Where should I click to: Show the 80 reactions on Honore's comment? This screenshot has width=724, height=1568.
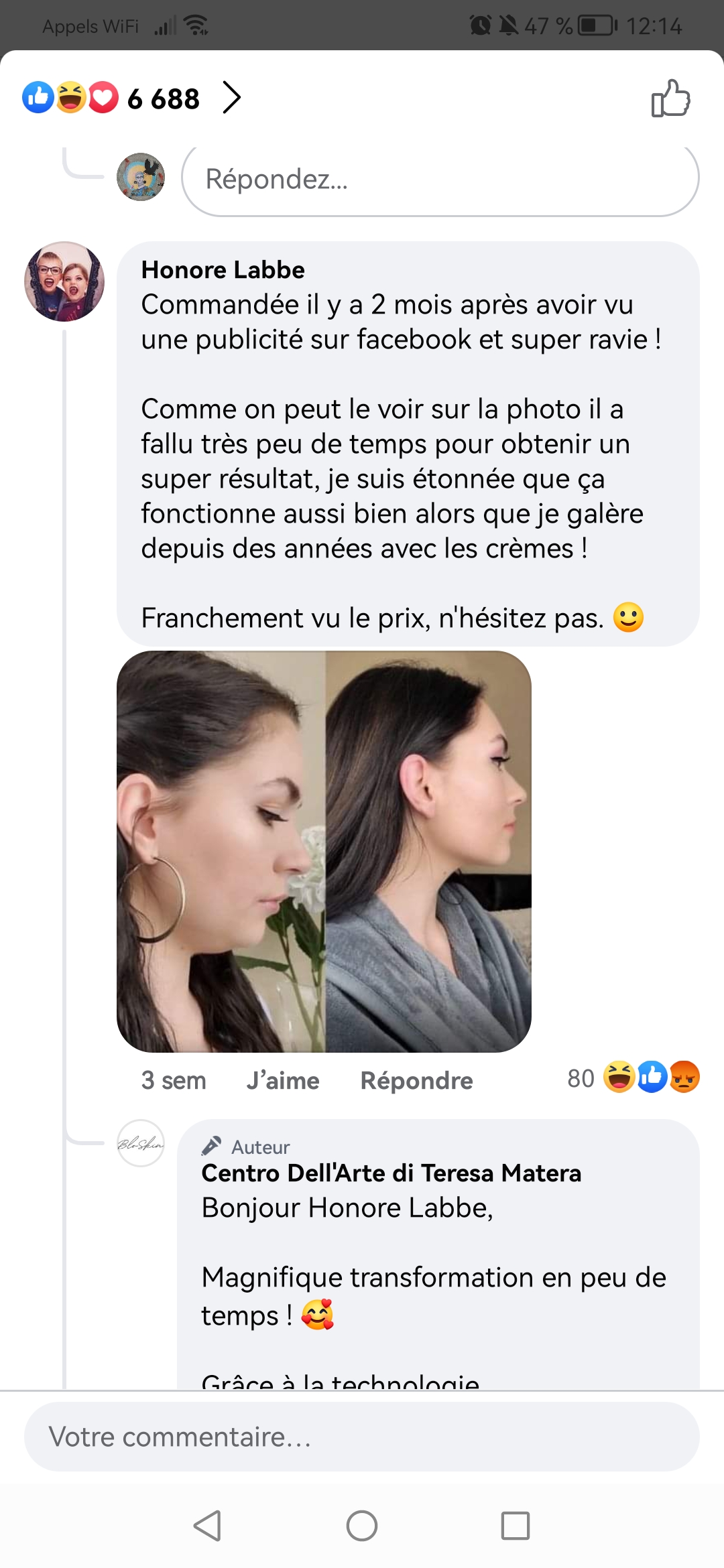coord(633,1077)
